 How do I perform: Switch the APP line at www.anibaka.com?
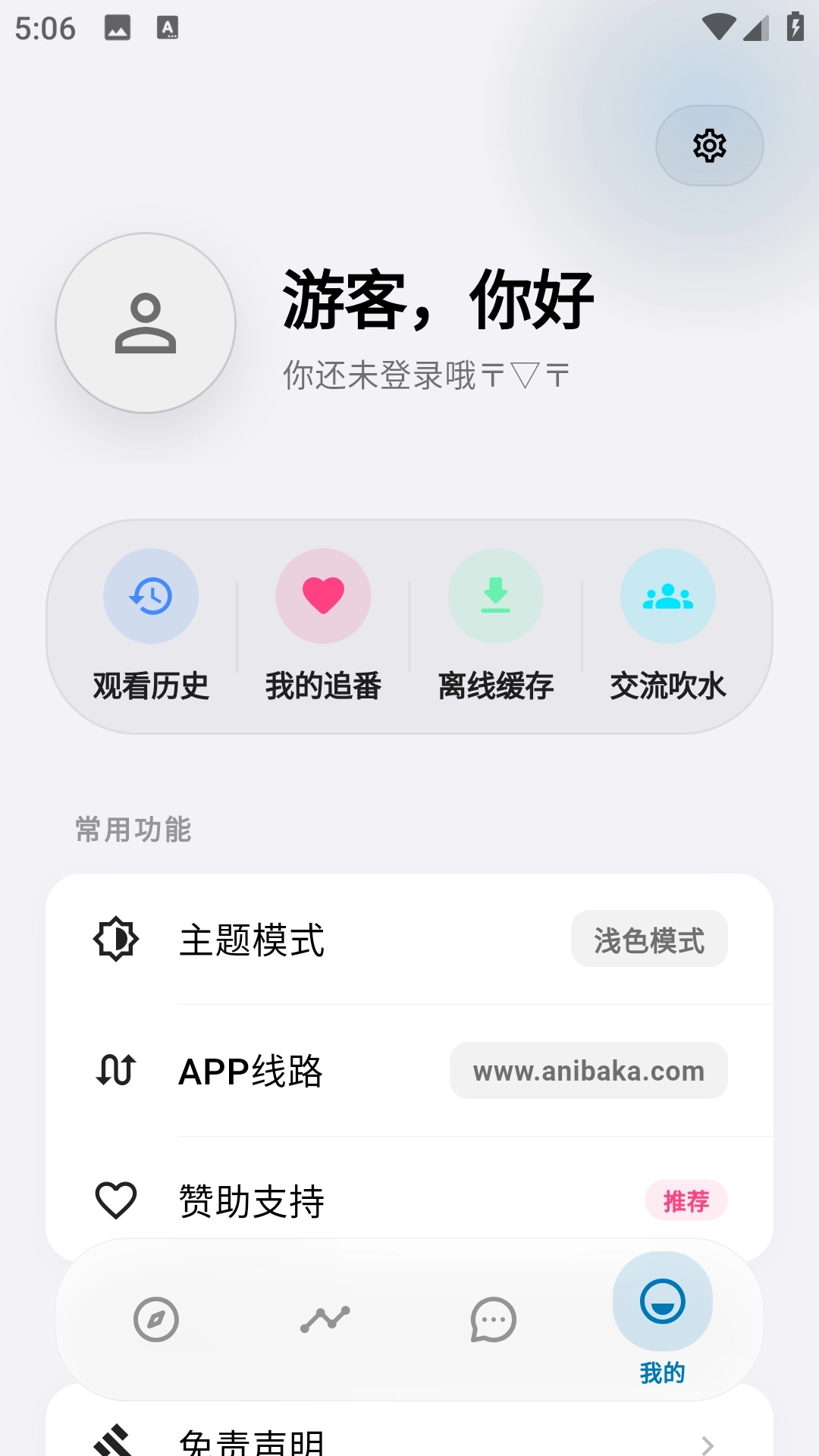point(588,1070)
